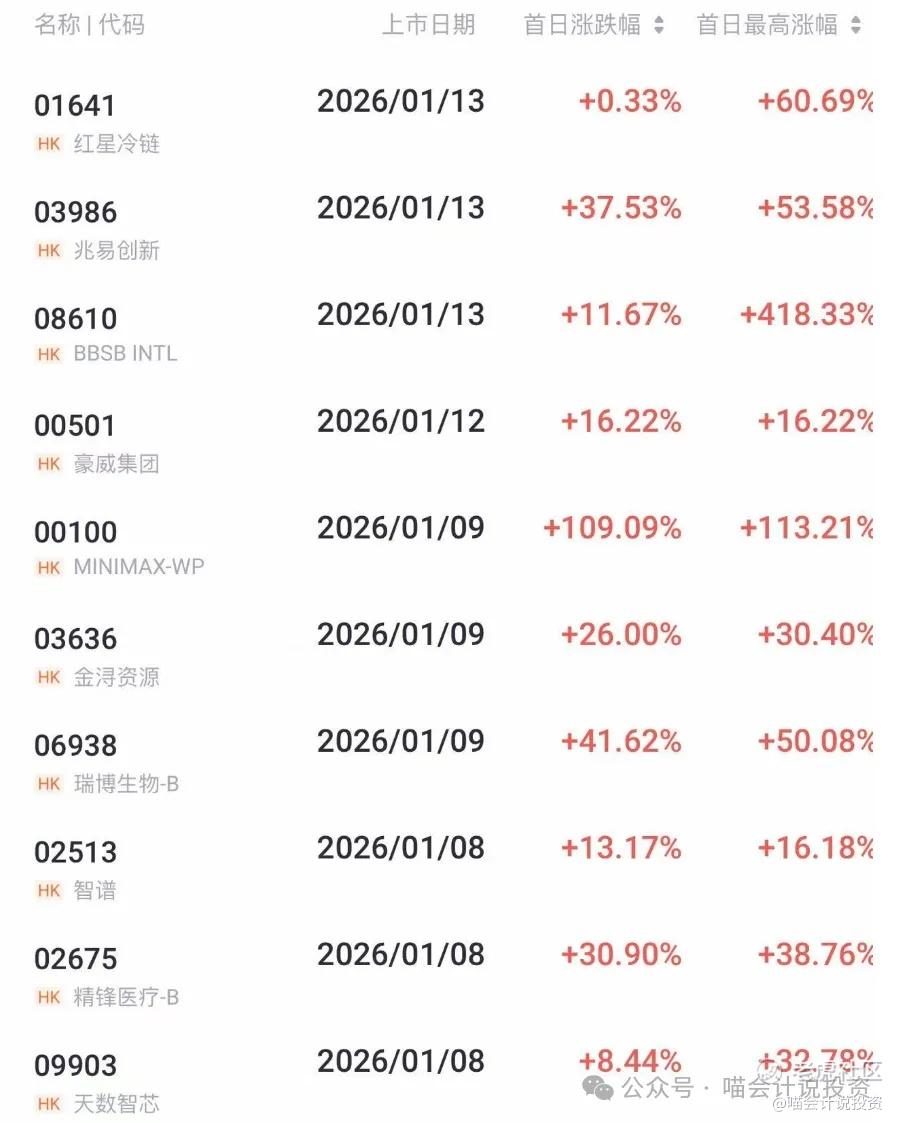
Task: Open 天数智芯 09903 stock details
Action: click(x=97, y=1082)
